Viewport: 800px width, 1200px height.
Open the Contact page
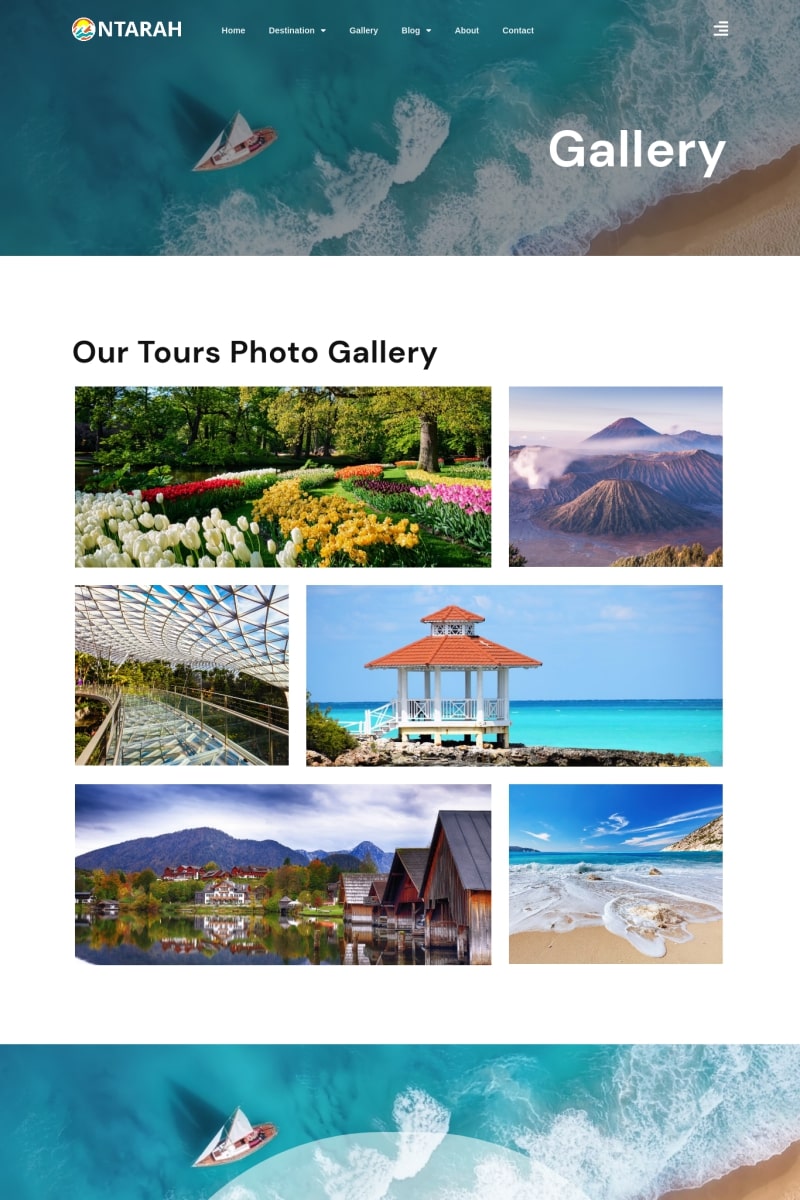(x=517, y=31)
